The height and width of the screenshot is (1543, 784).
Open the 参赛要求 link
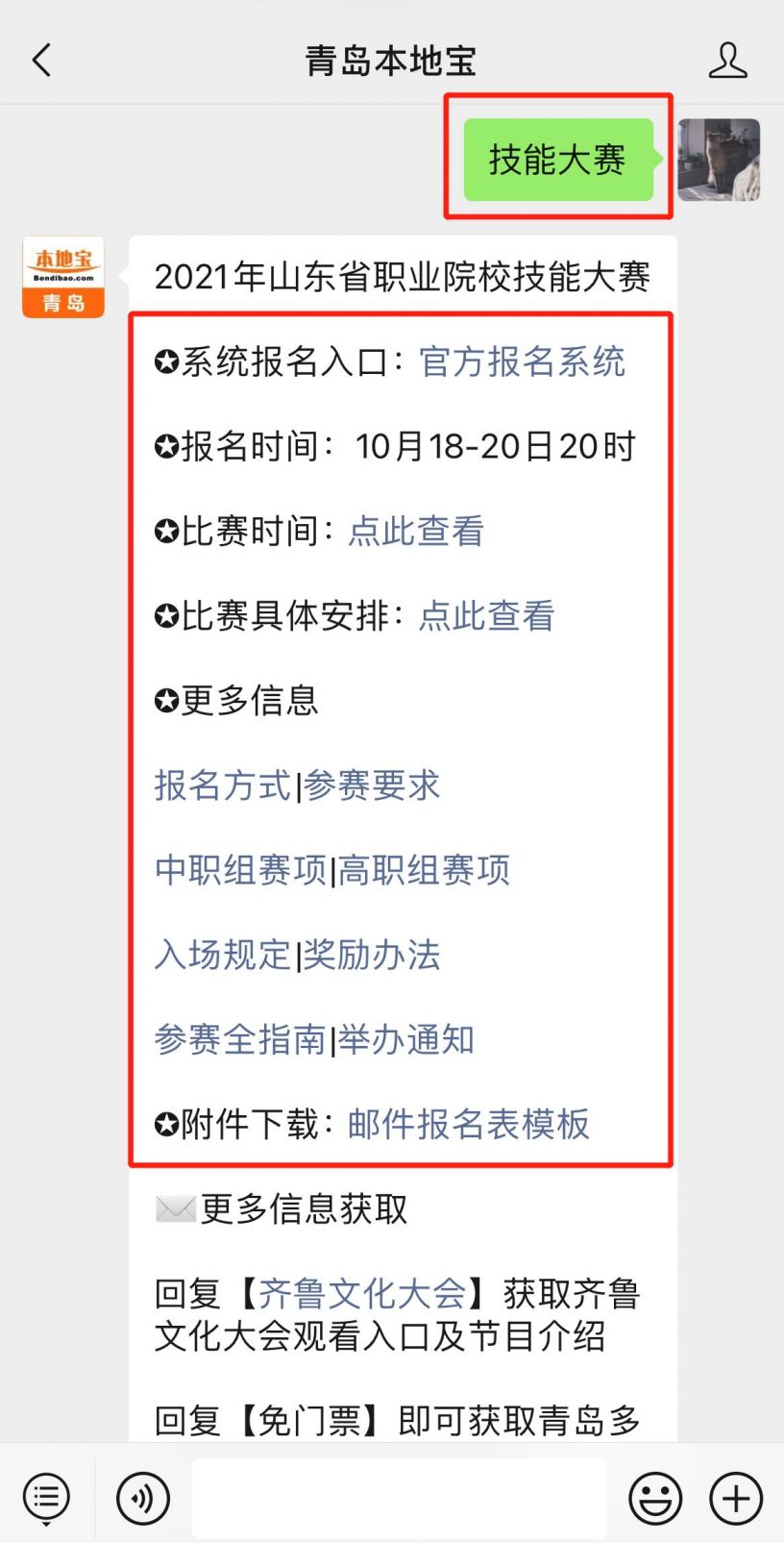click(x=372, y=785)
